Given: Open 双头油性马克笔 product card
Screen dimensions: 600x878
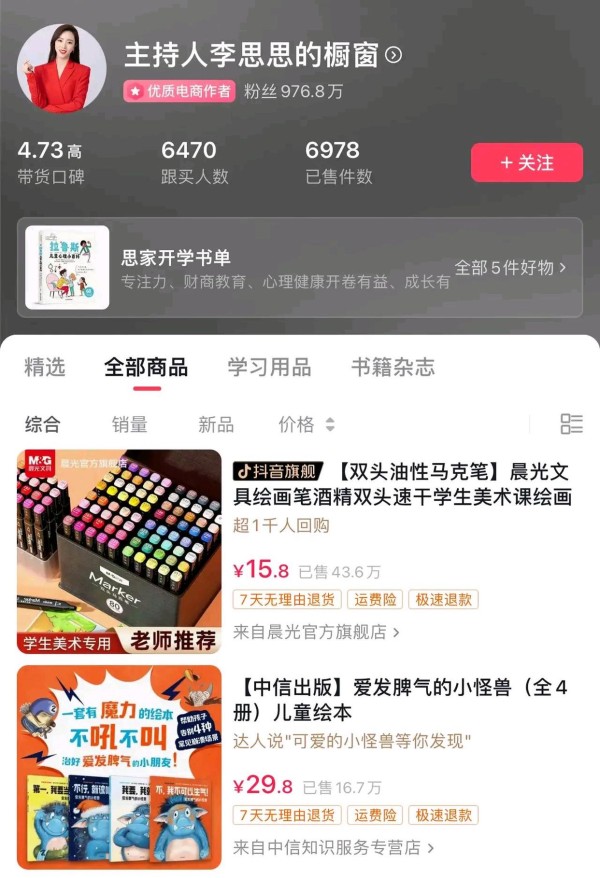Looking at the screenshot, I should [400, 484].
